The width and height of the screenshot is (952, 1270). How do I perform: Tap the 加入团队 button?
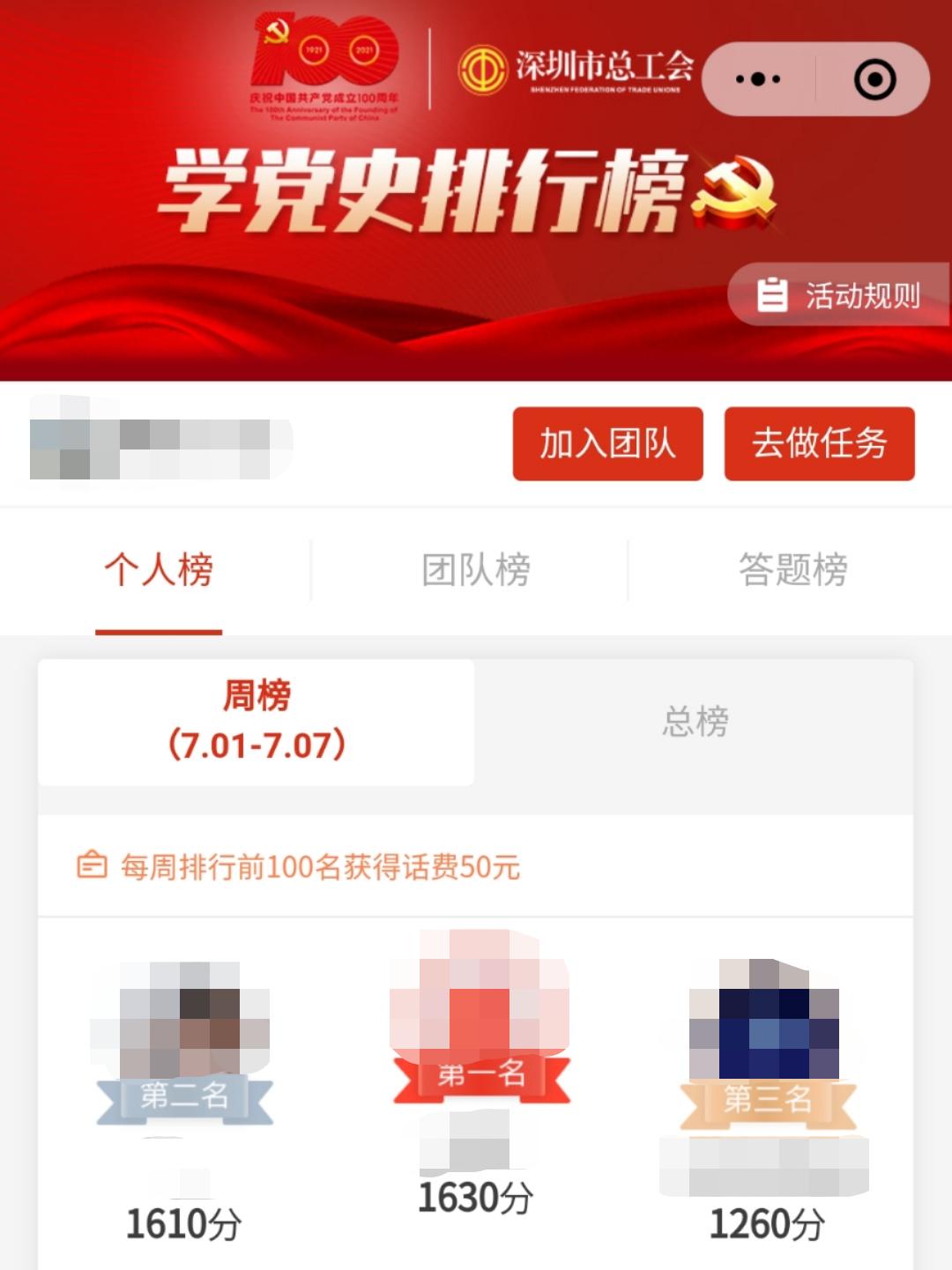(607, 443)
